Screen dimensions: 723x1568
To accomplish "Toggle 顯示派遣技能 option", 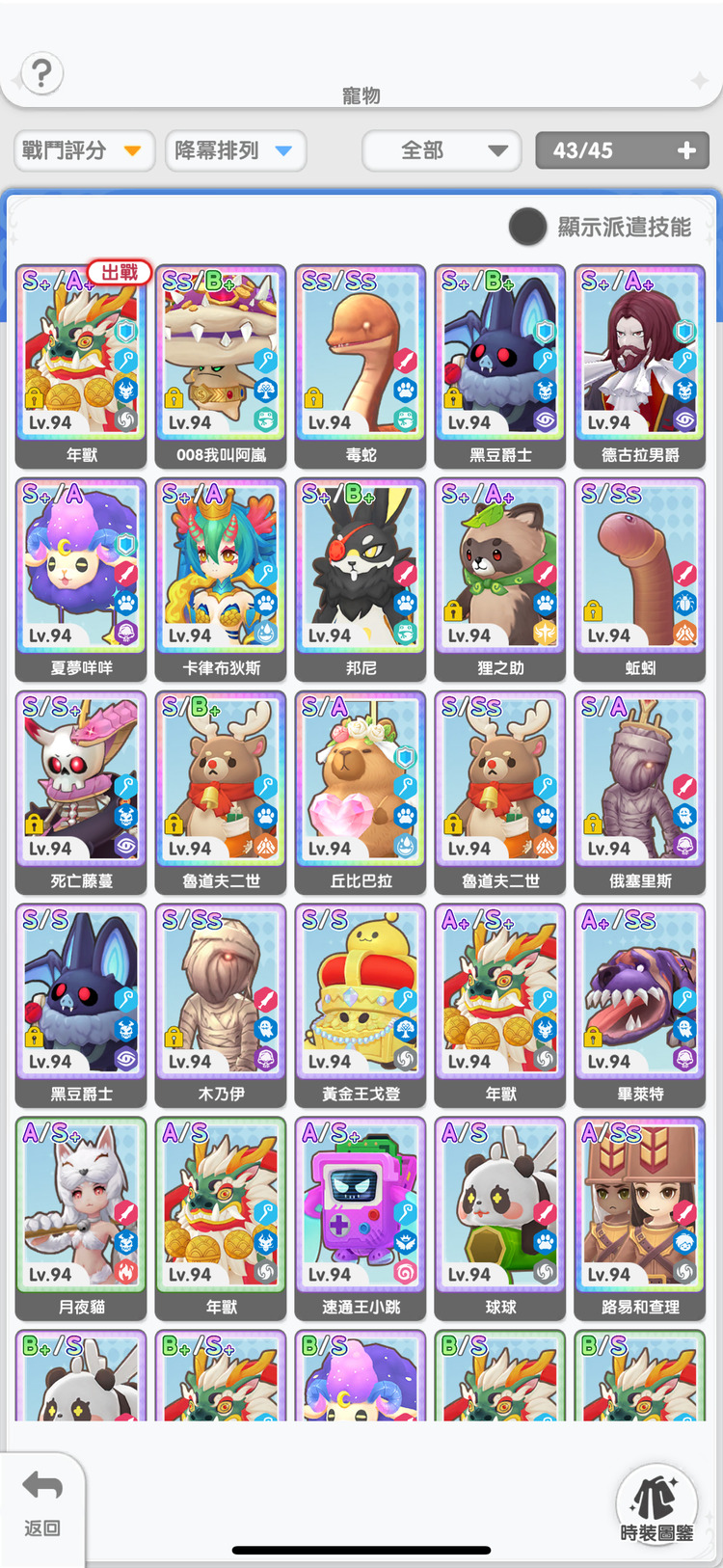I will (527, 227).
